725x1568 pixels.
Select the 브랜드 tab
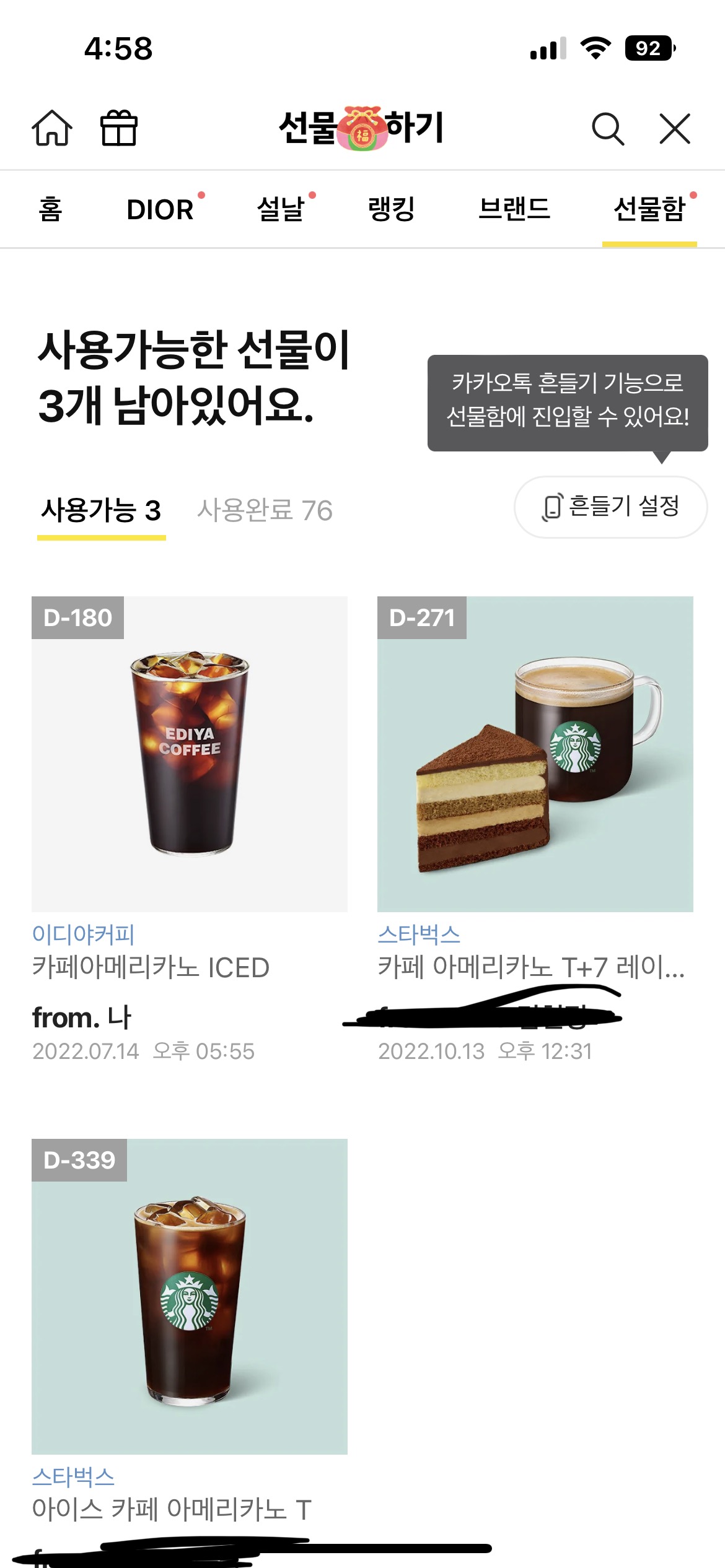coord(514,209)
